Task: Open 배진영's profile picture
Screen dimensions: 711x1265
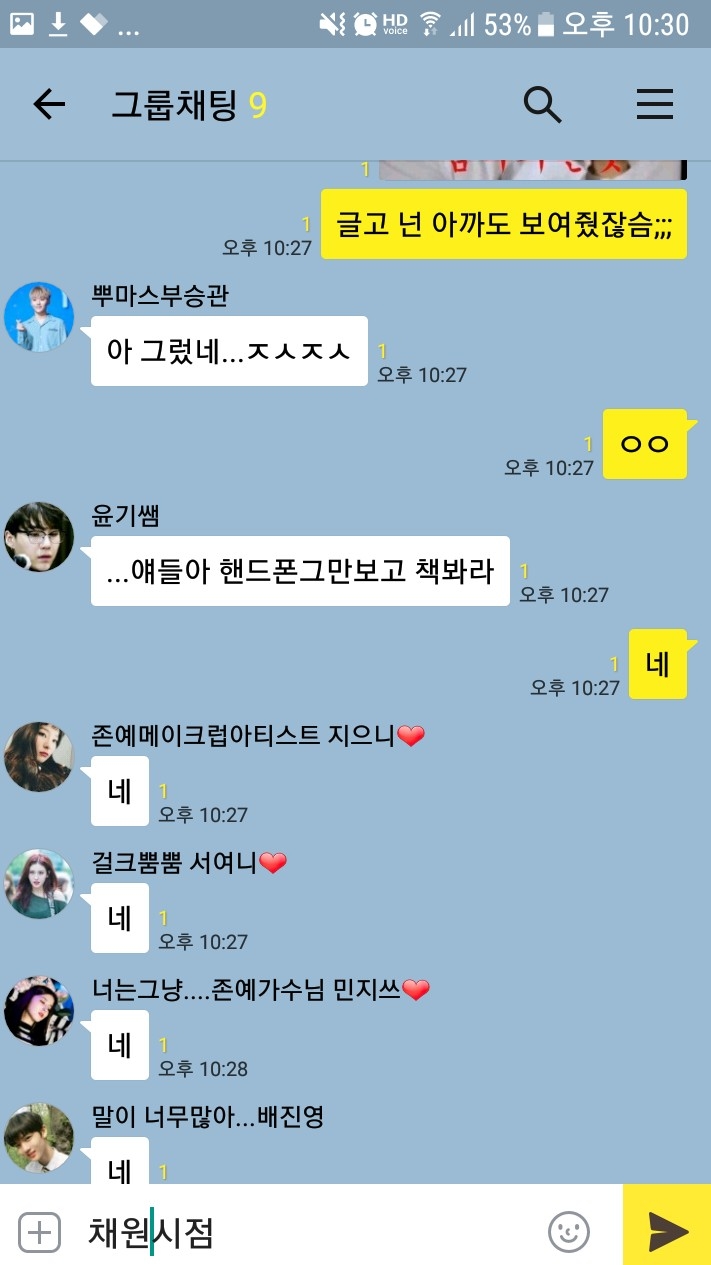Action: (x=40, y=1138)
